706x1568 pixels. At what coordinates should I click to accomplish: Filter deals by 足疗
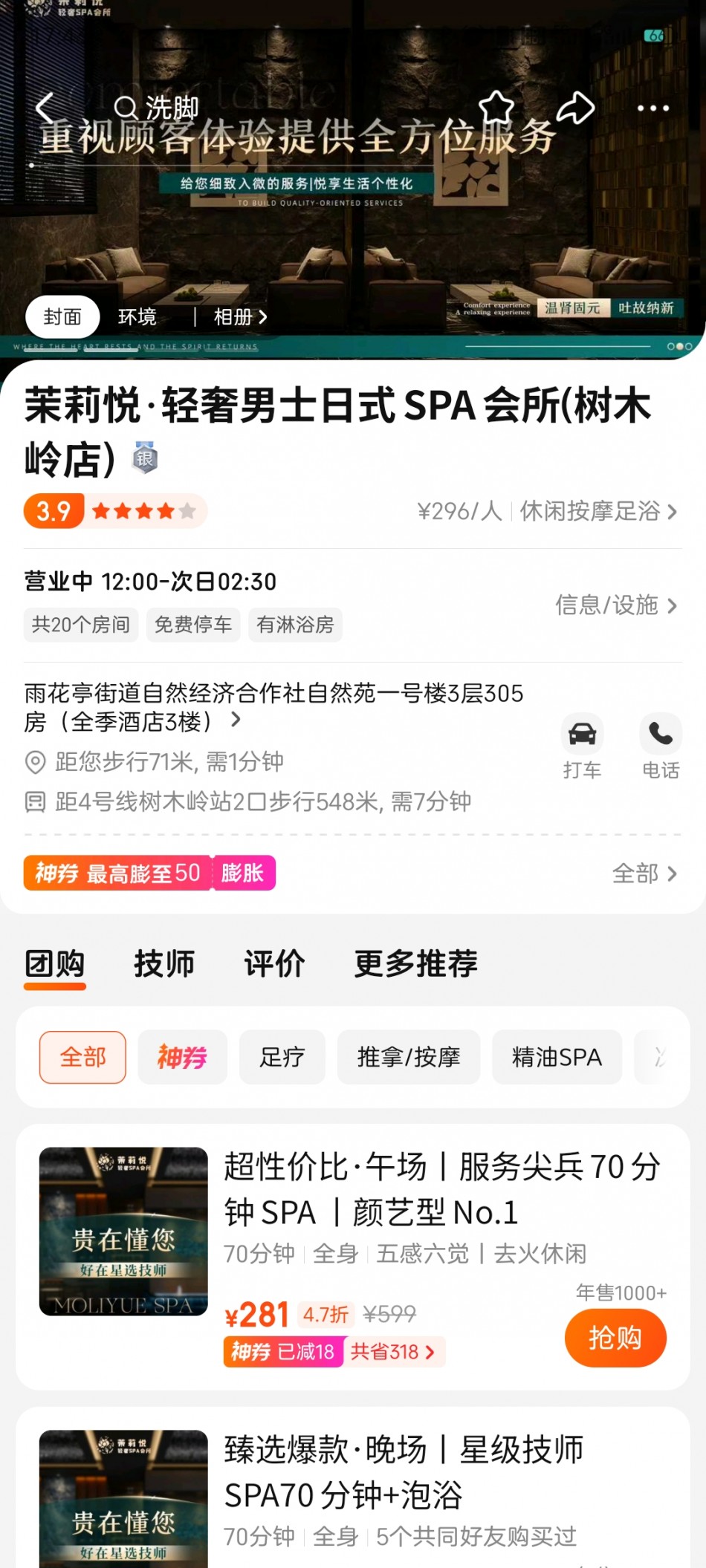(x=282, y=1057)
